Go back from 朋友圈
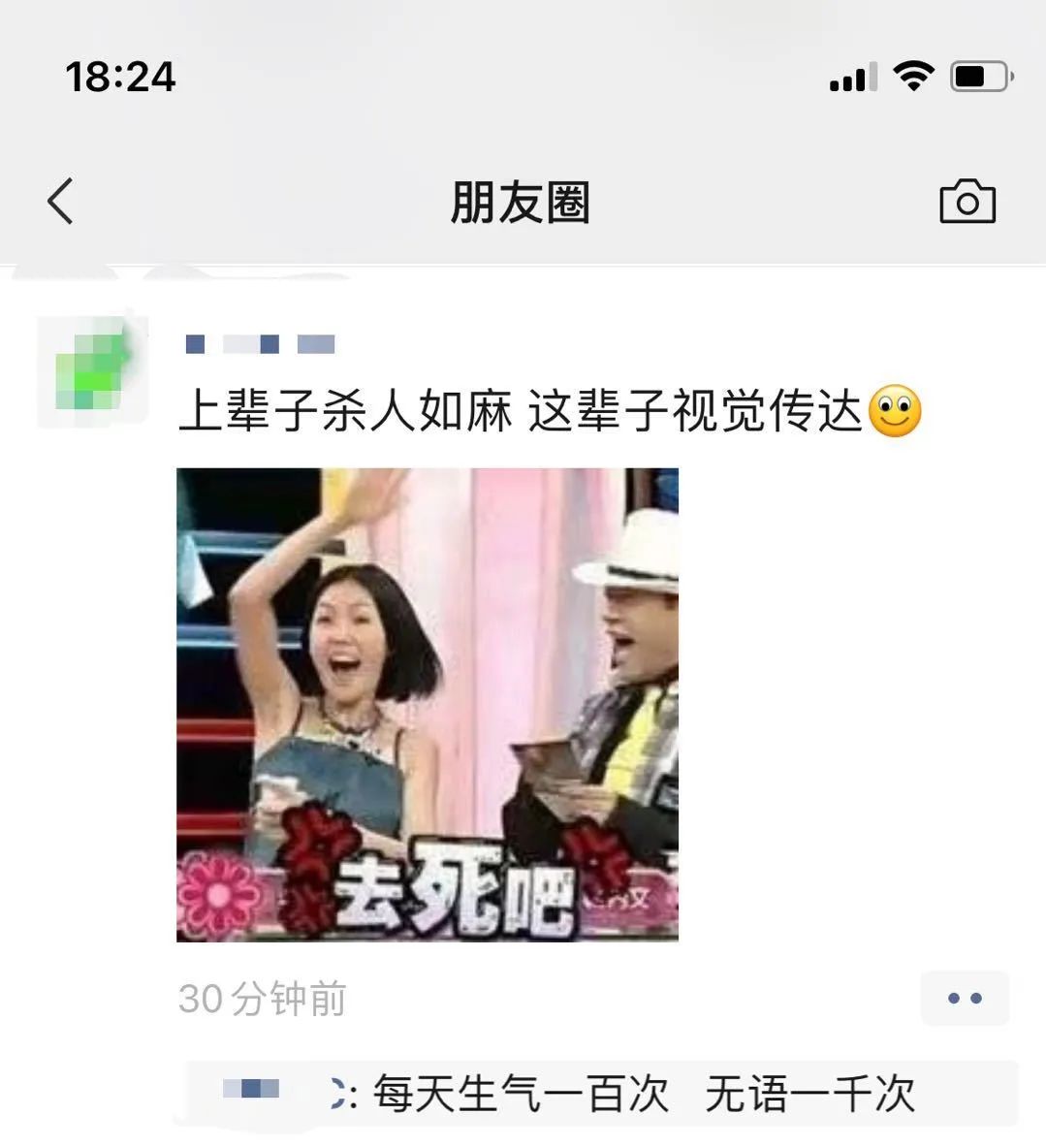The image size is (1046, 1148). click(60, 202)
